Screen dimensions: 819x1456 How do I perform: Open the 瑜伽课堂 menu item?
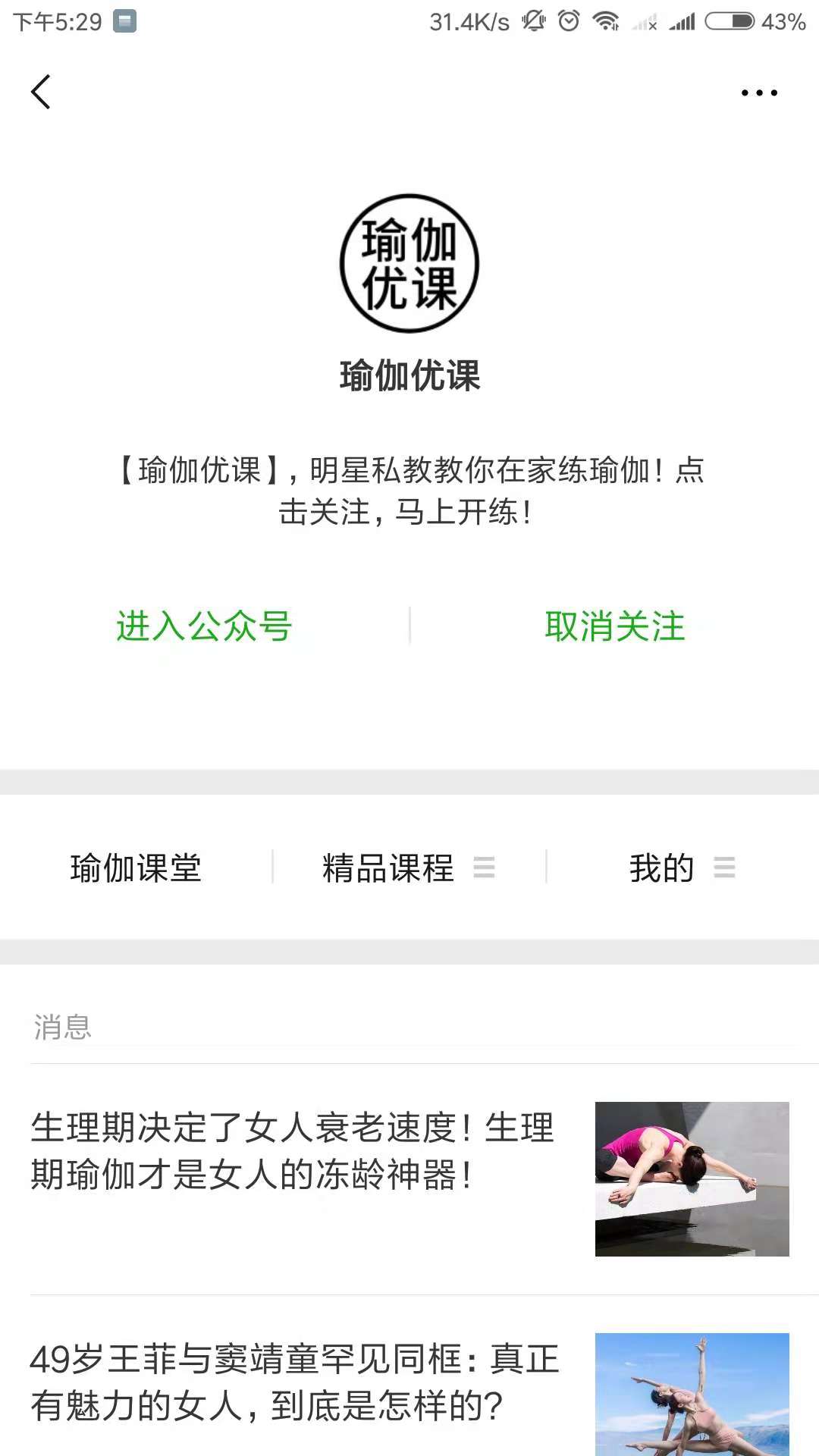click(136, 868)
